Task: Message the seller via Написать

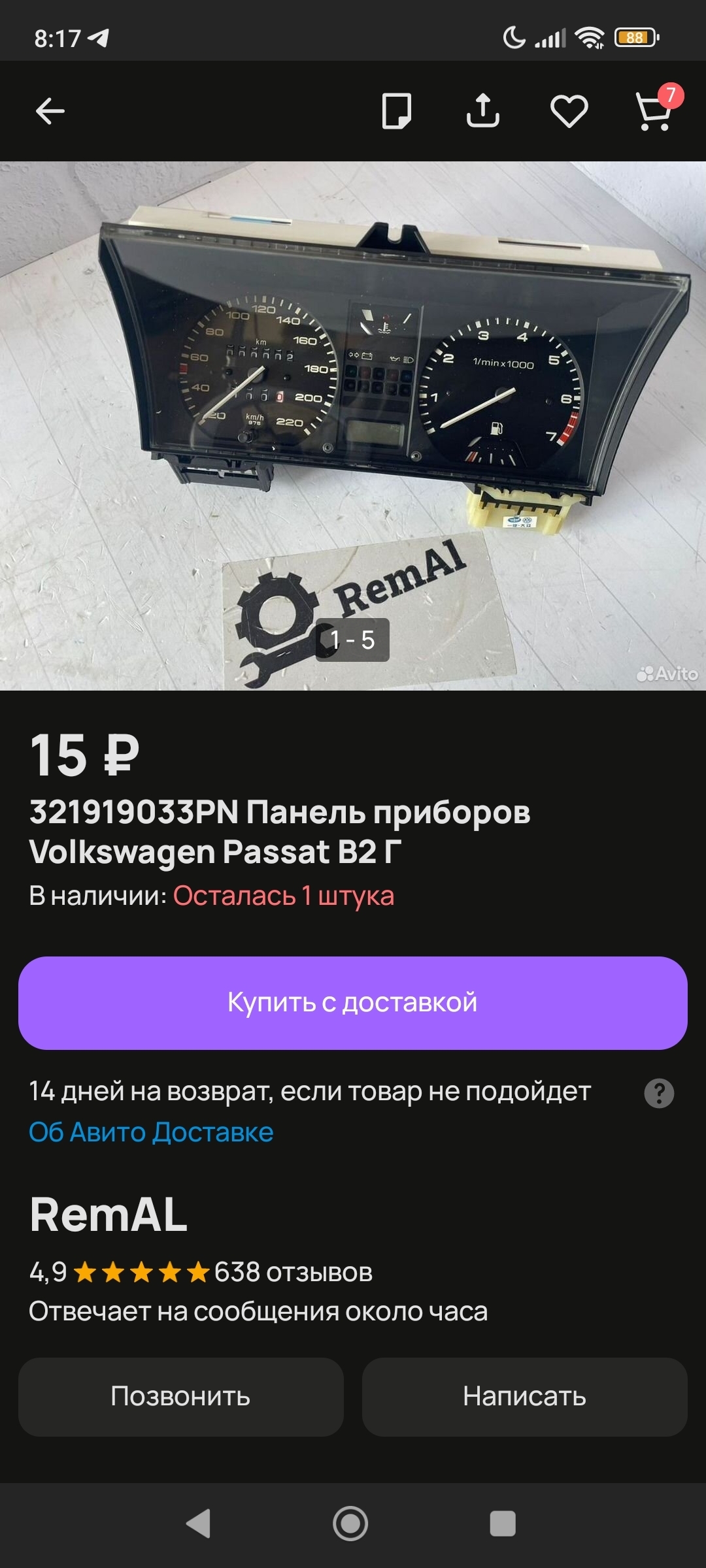Action: tap(524, 1397)
